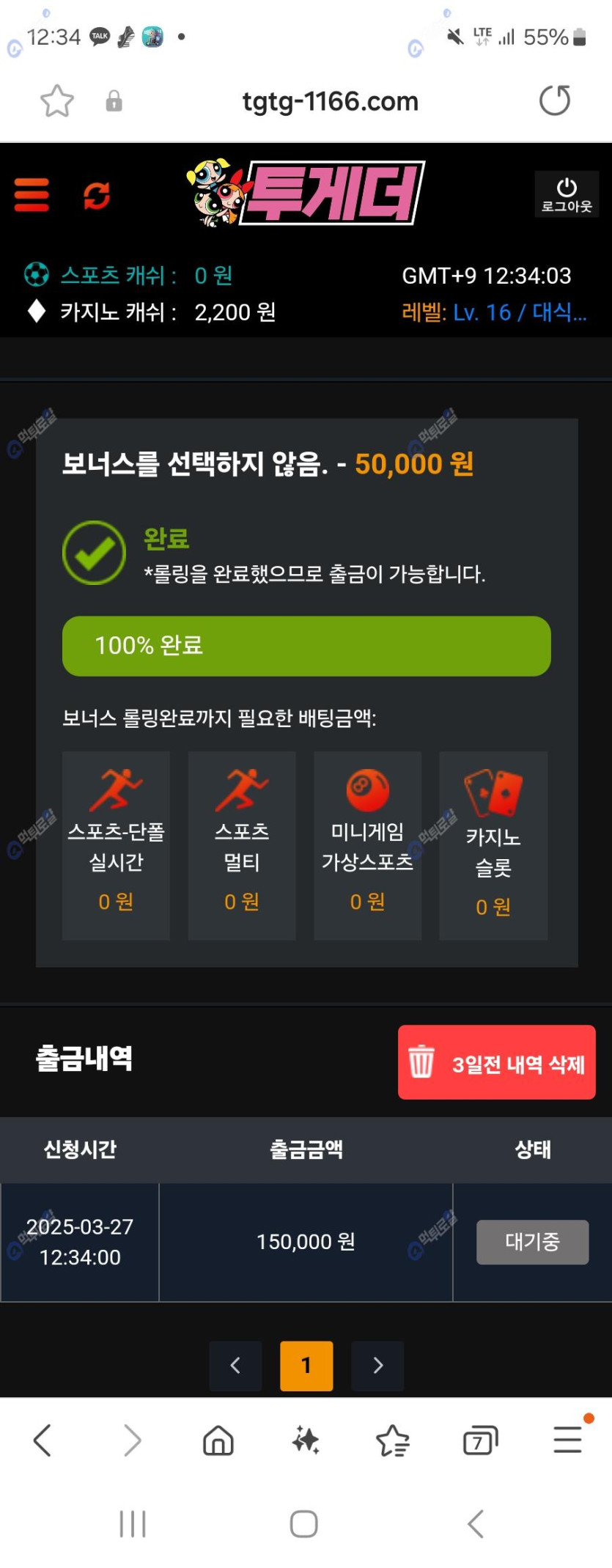Open the red hamburger menu
The image size is (612, 1568).
(32, 195)
